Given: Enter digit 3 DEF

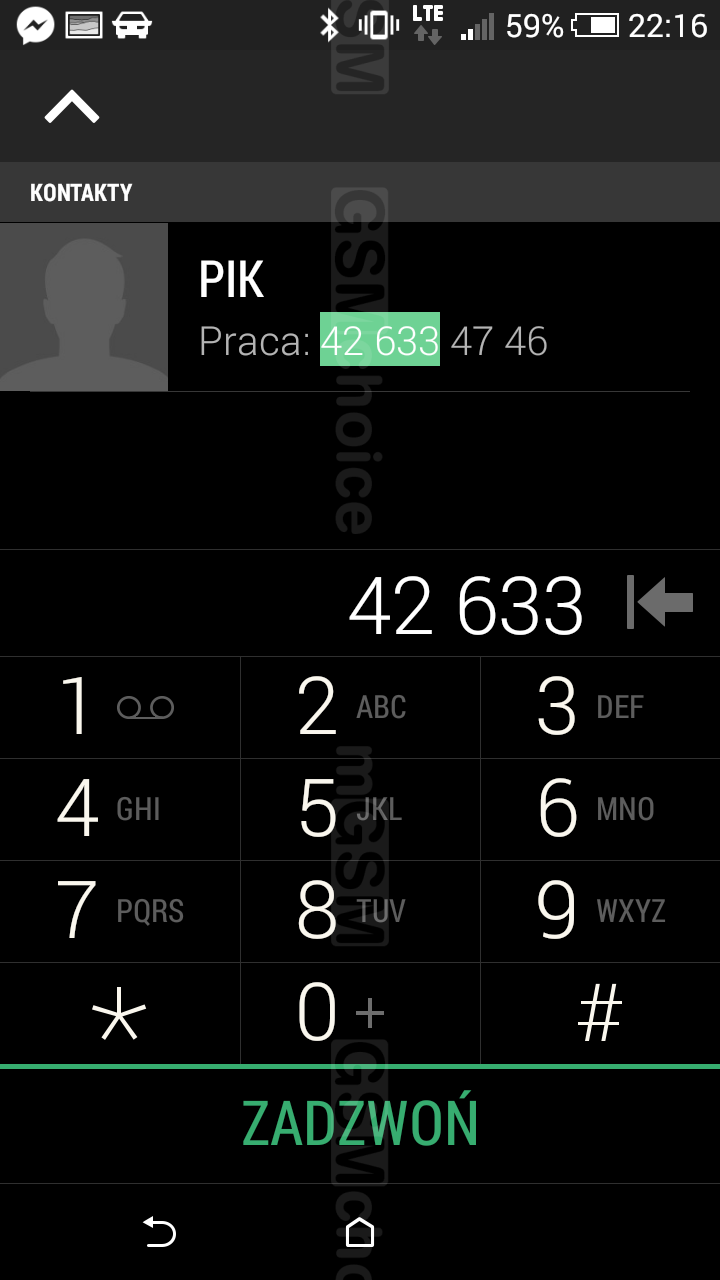Looking at the screenshot, I should point(600,708).
